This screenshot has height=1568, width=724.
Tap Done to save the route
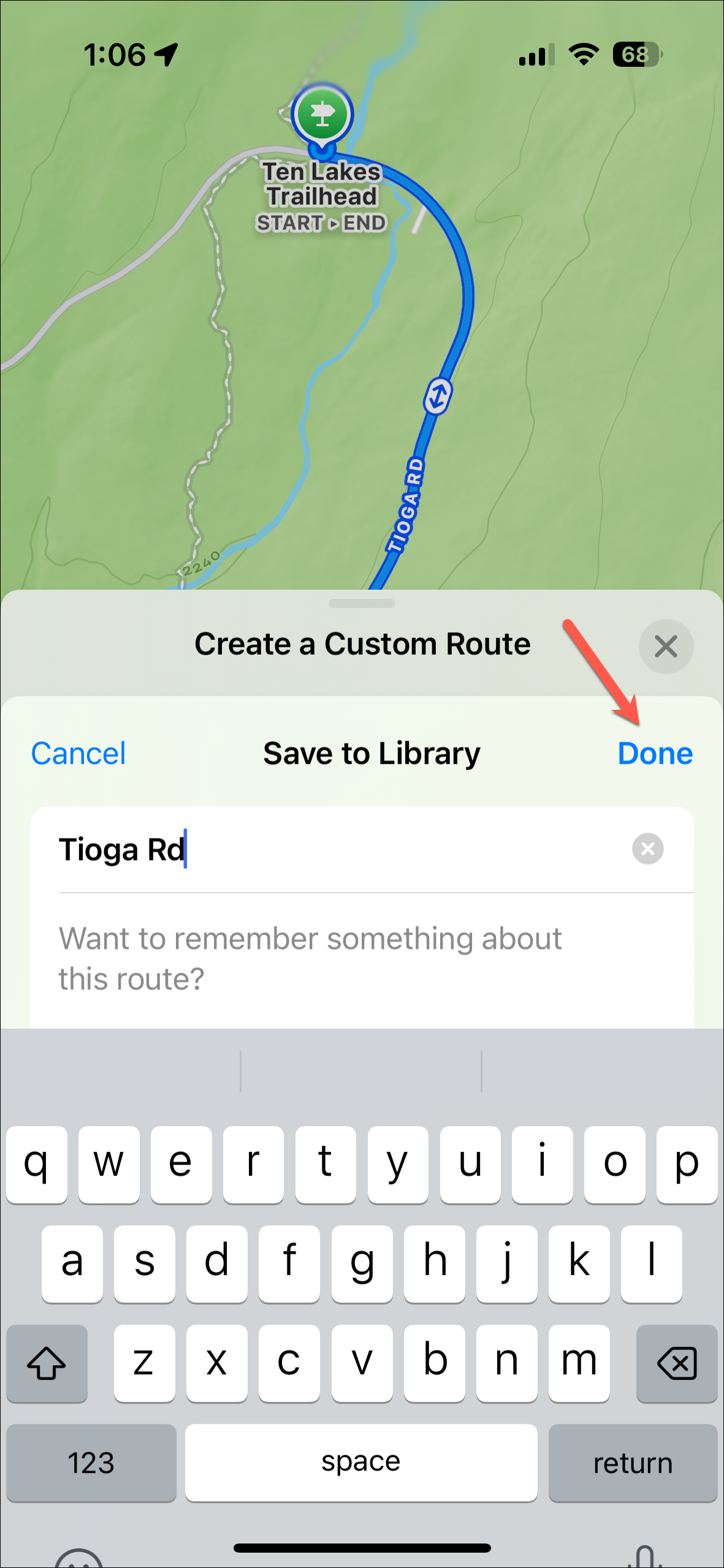[655, 753]
